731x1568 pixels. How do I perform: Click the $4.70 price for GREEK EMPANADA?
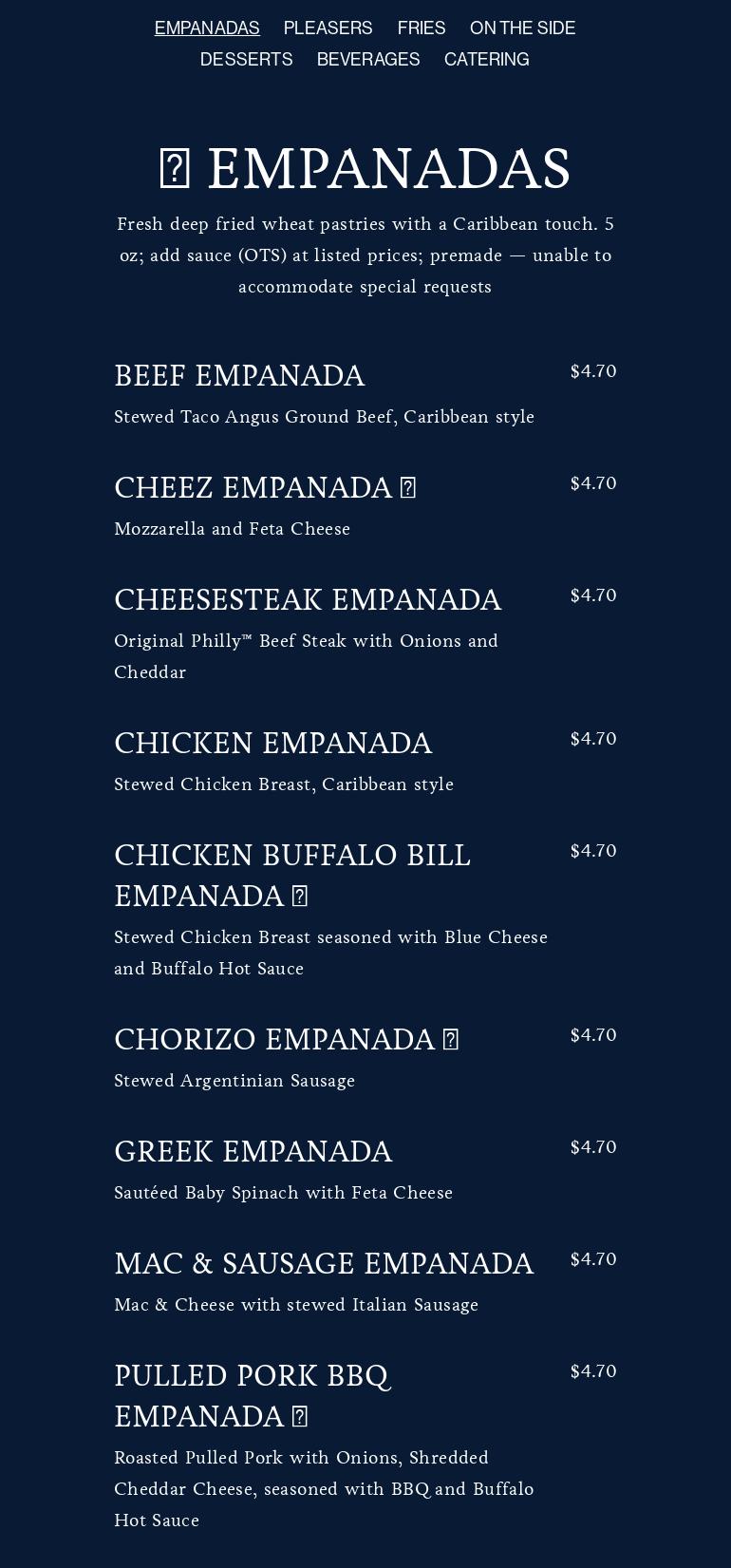pyautogui.click(x=593, y=1146)
